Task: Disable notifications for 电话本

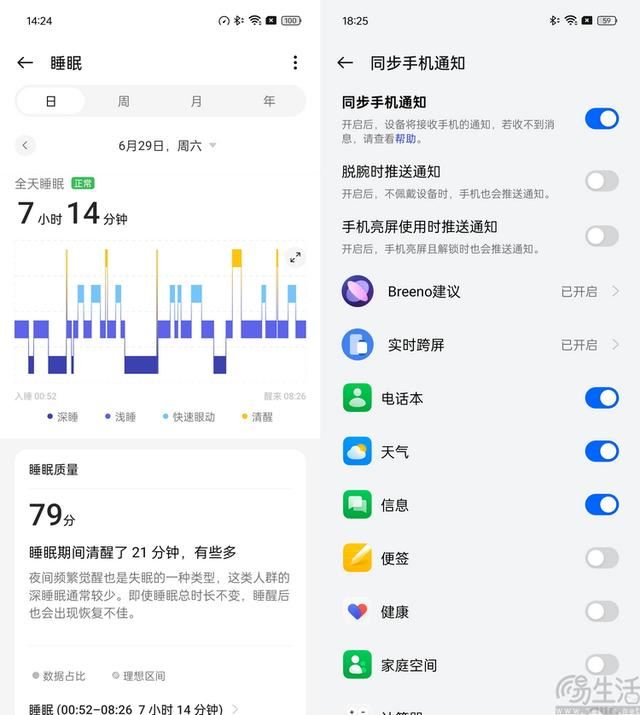Action: tap(601, 398)
